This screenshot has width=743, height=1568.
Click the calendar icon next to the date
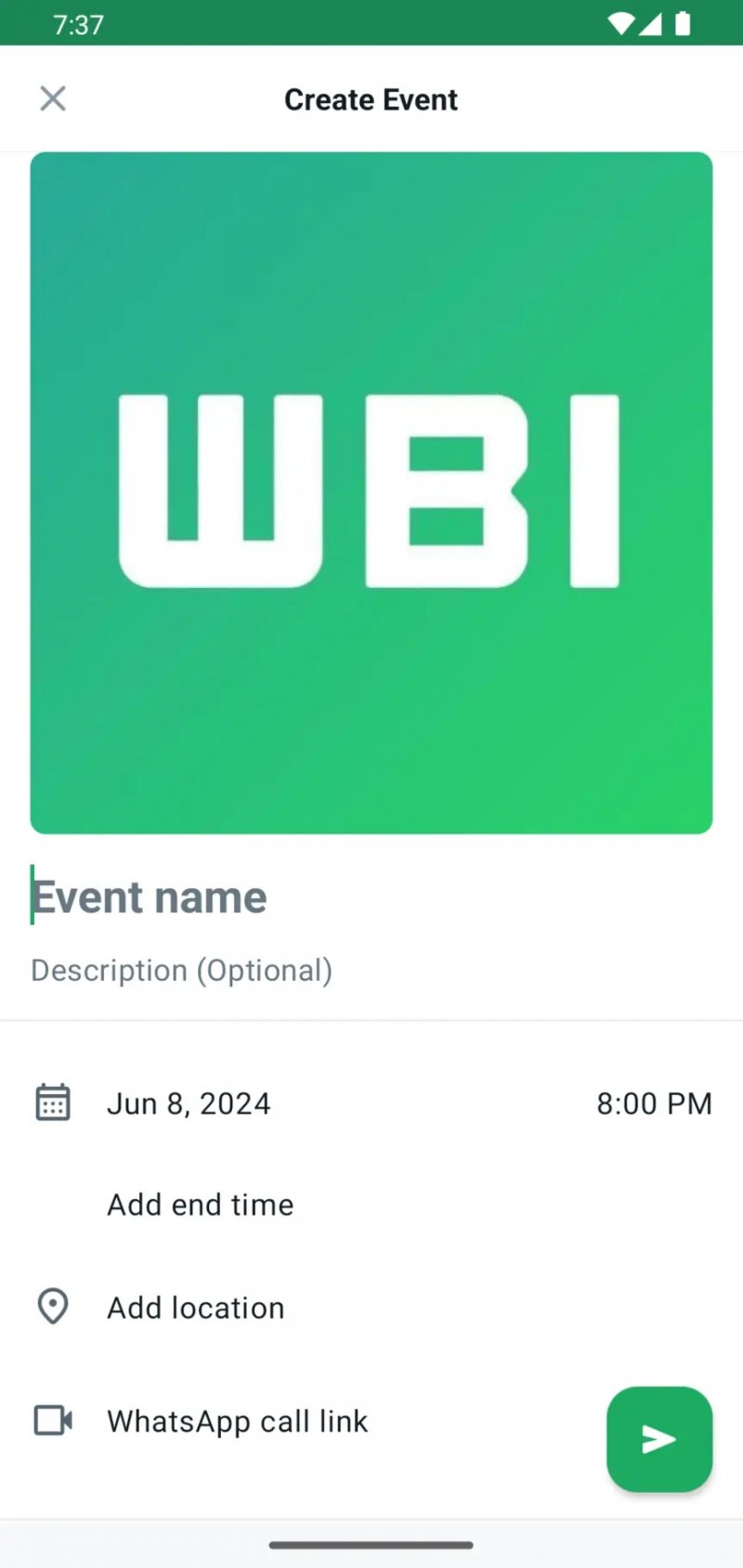pyautogui.click(x=52, y=1103)
